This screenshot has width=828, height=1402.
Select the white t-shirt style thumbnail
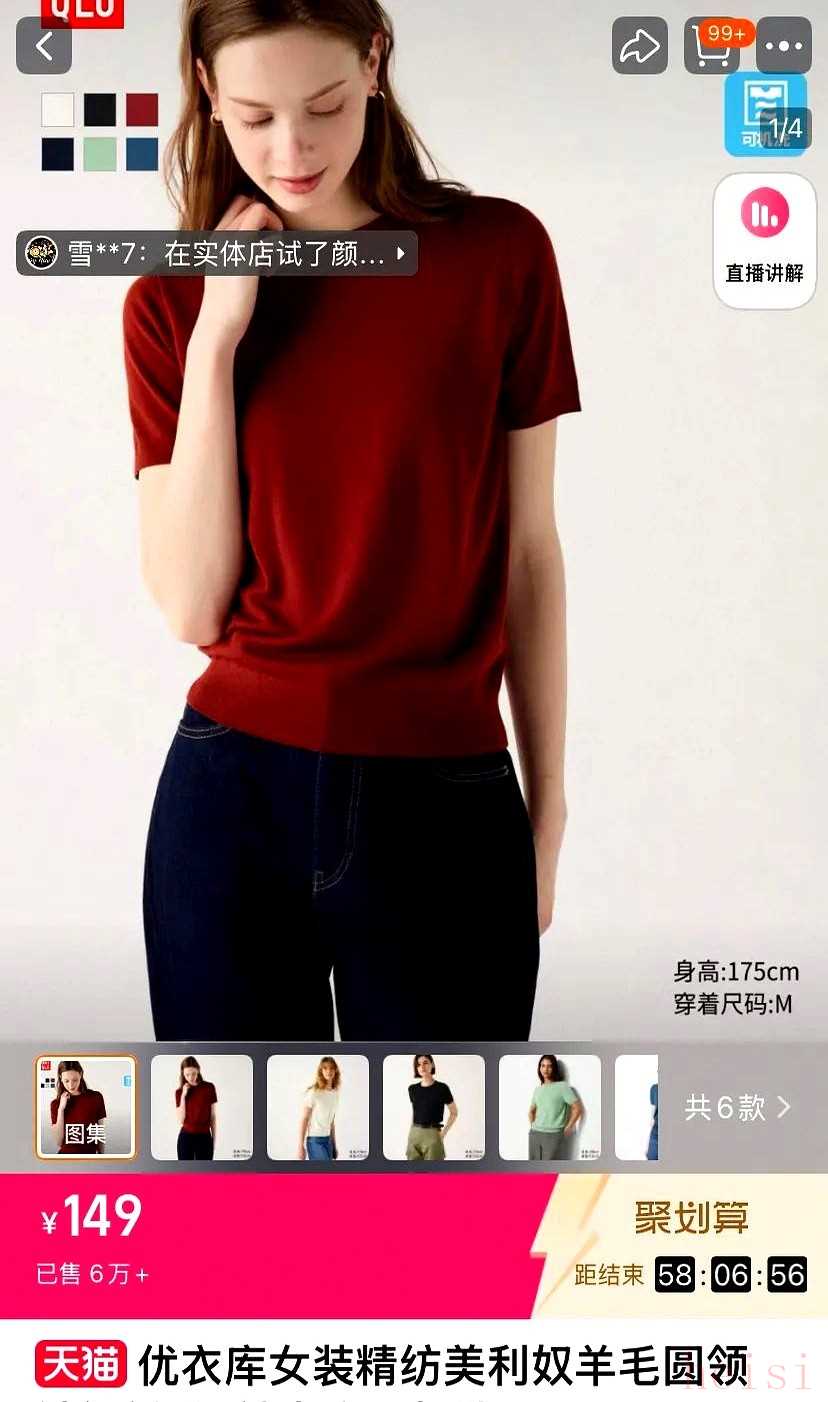click(x=318, y=1107)
